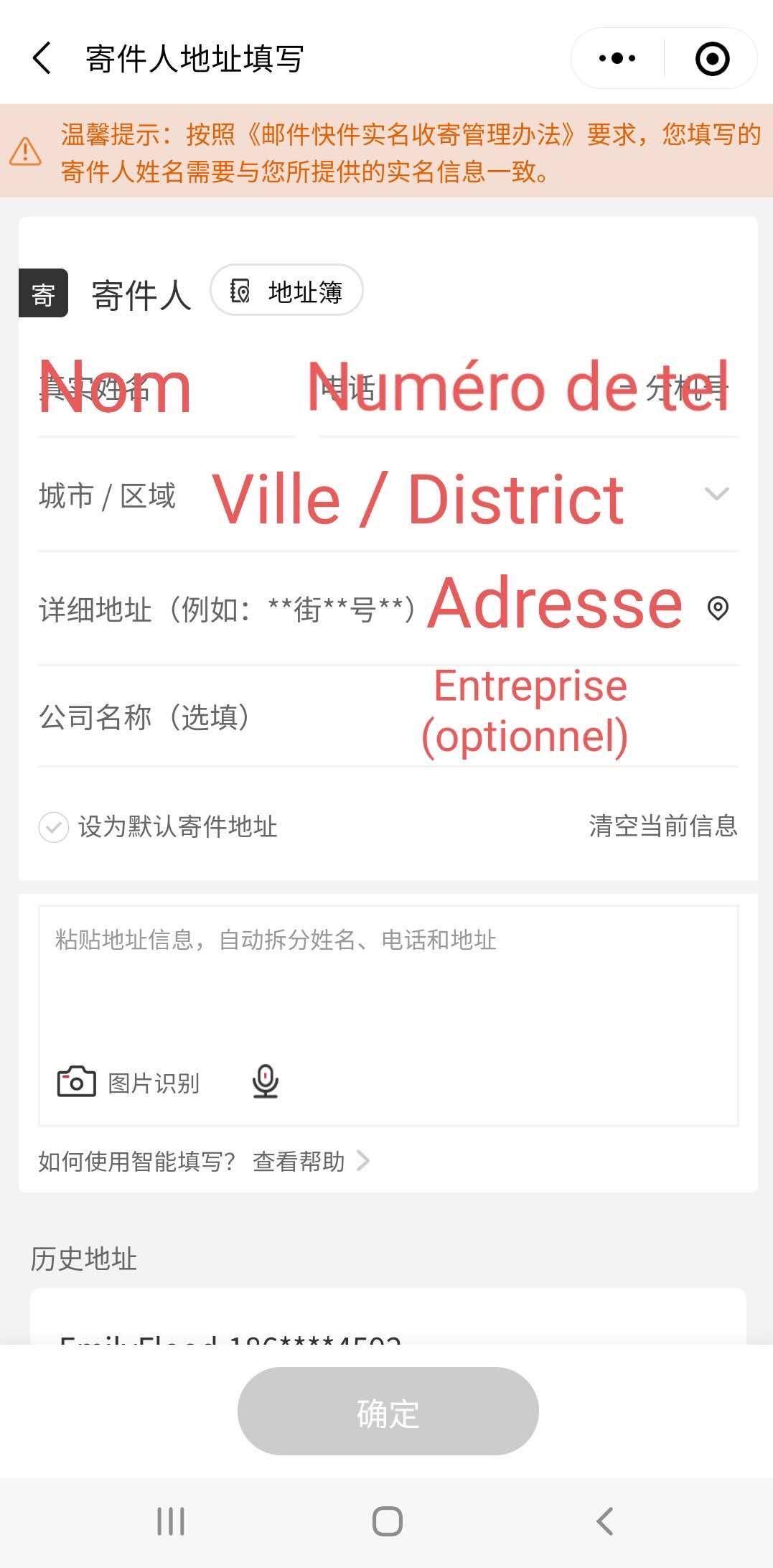Image resolution: width=773 pixels, height=1568 pixels.
Task: Go back from sender address form
Action: (42, 58)
